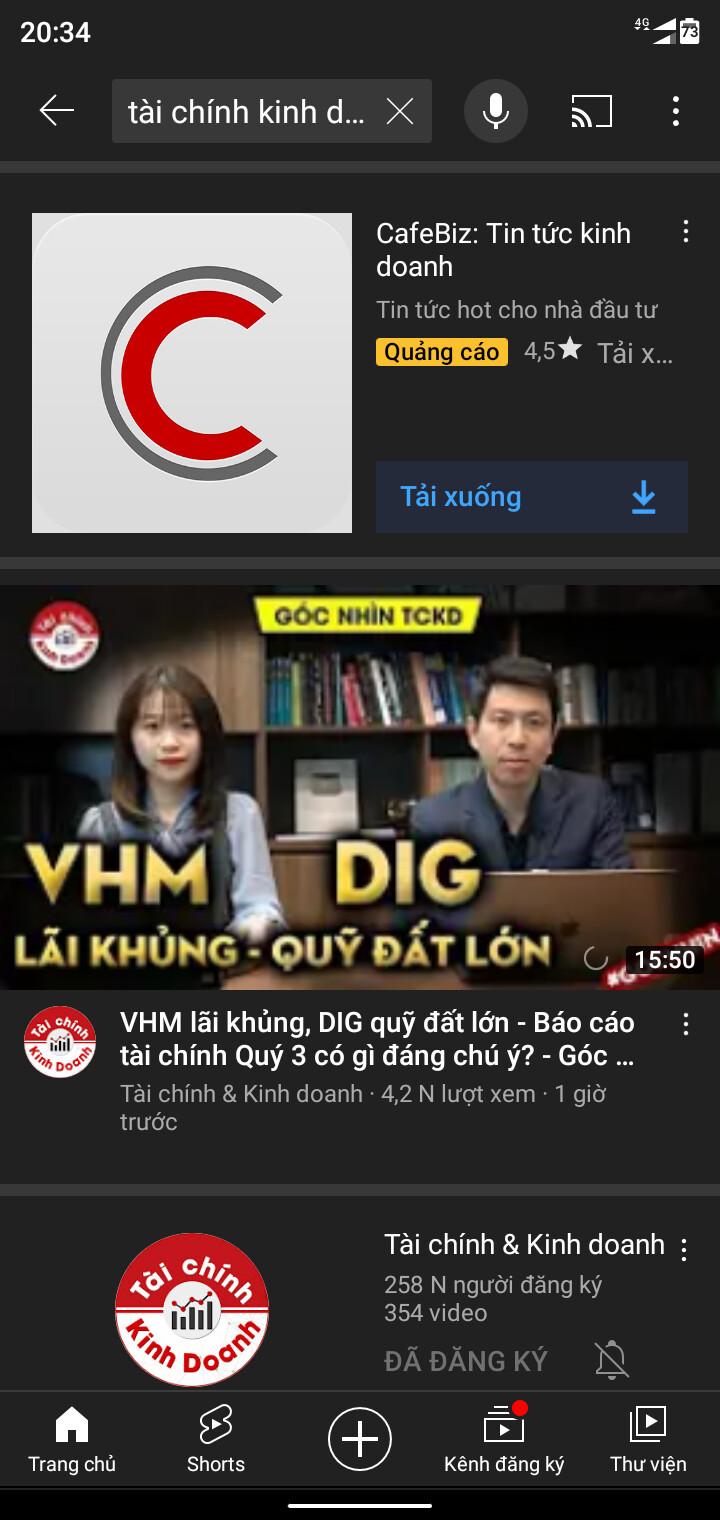Play the VHM DIG video thumbnail

pos(360,787)
